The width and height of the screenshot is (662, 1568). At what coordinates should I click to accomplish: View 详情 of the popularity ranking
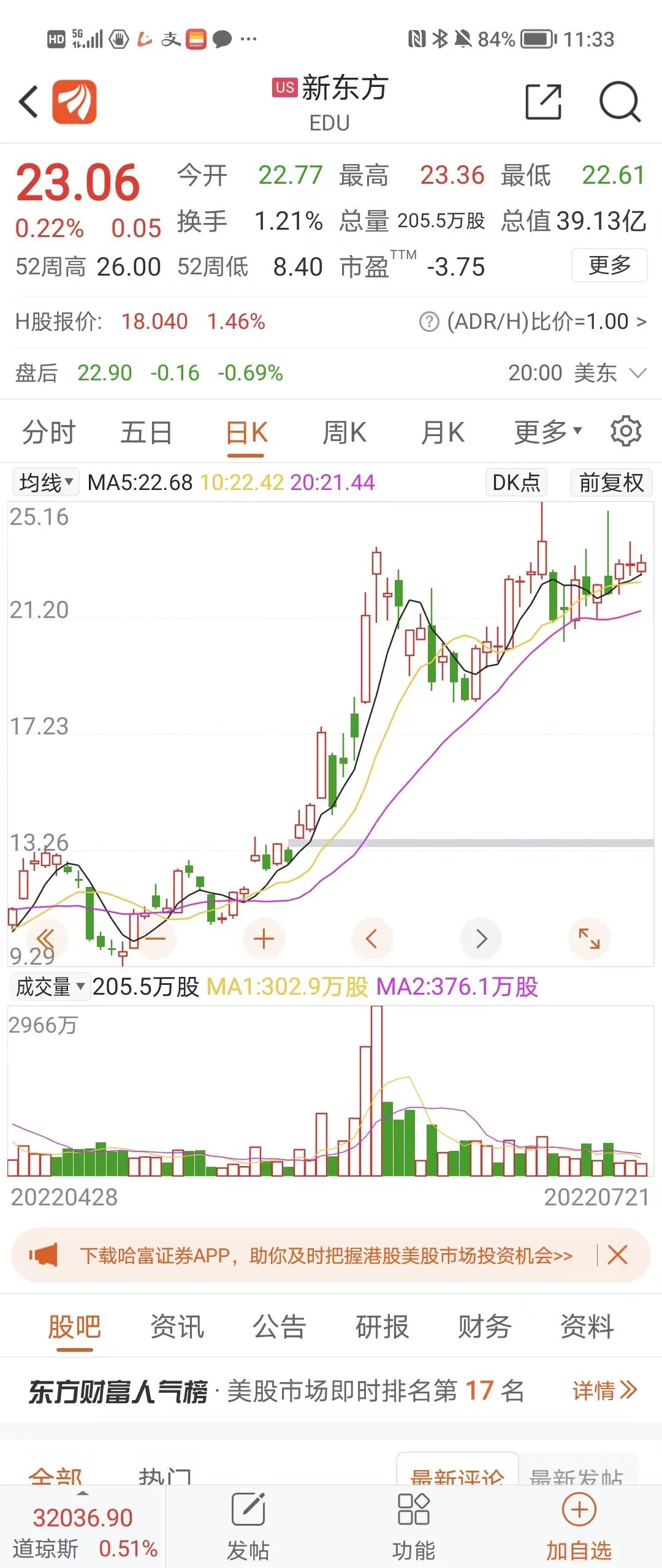pyautogui.click(x=604, y=1391)
